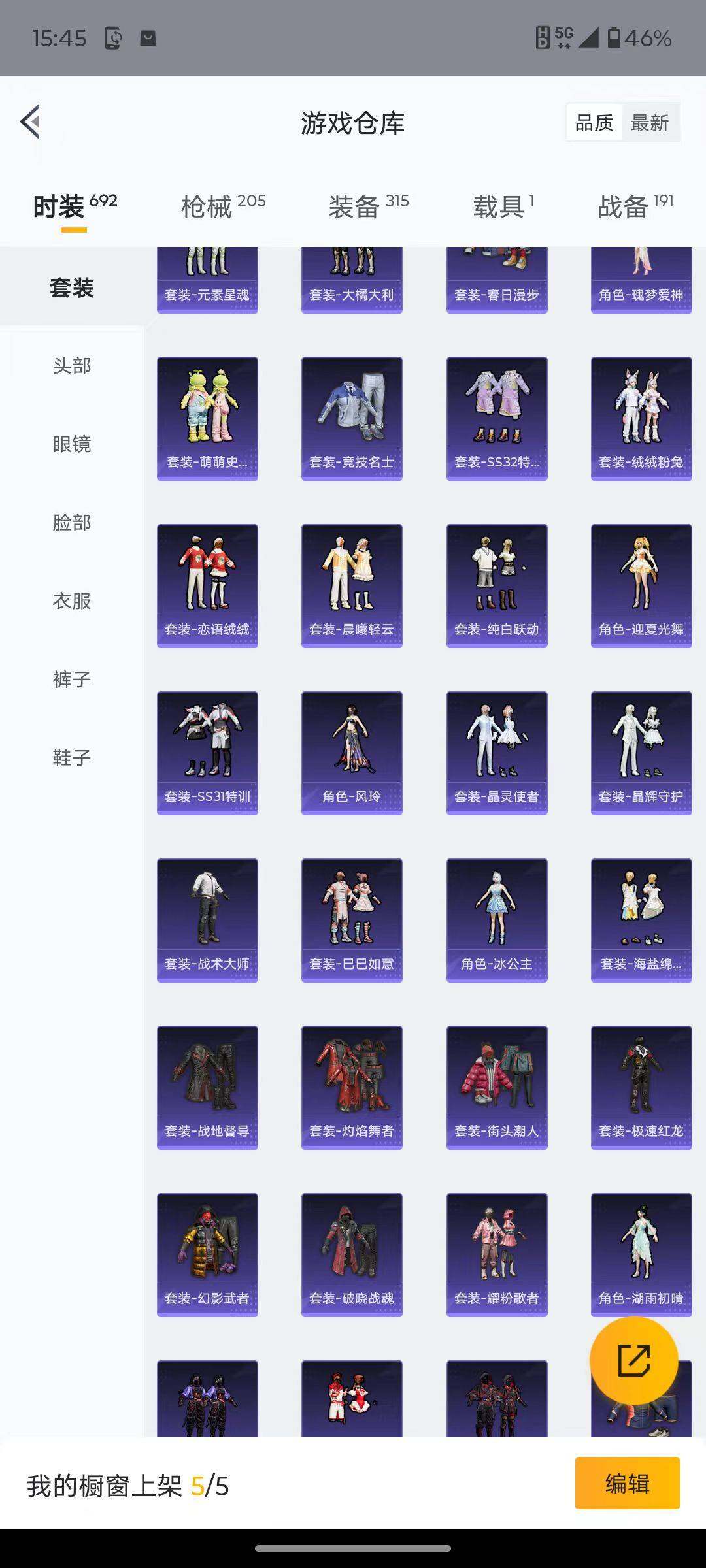Keep sorting by 品质
This screenshot has width=706, height=1568.
594,123
